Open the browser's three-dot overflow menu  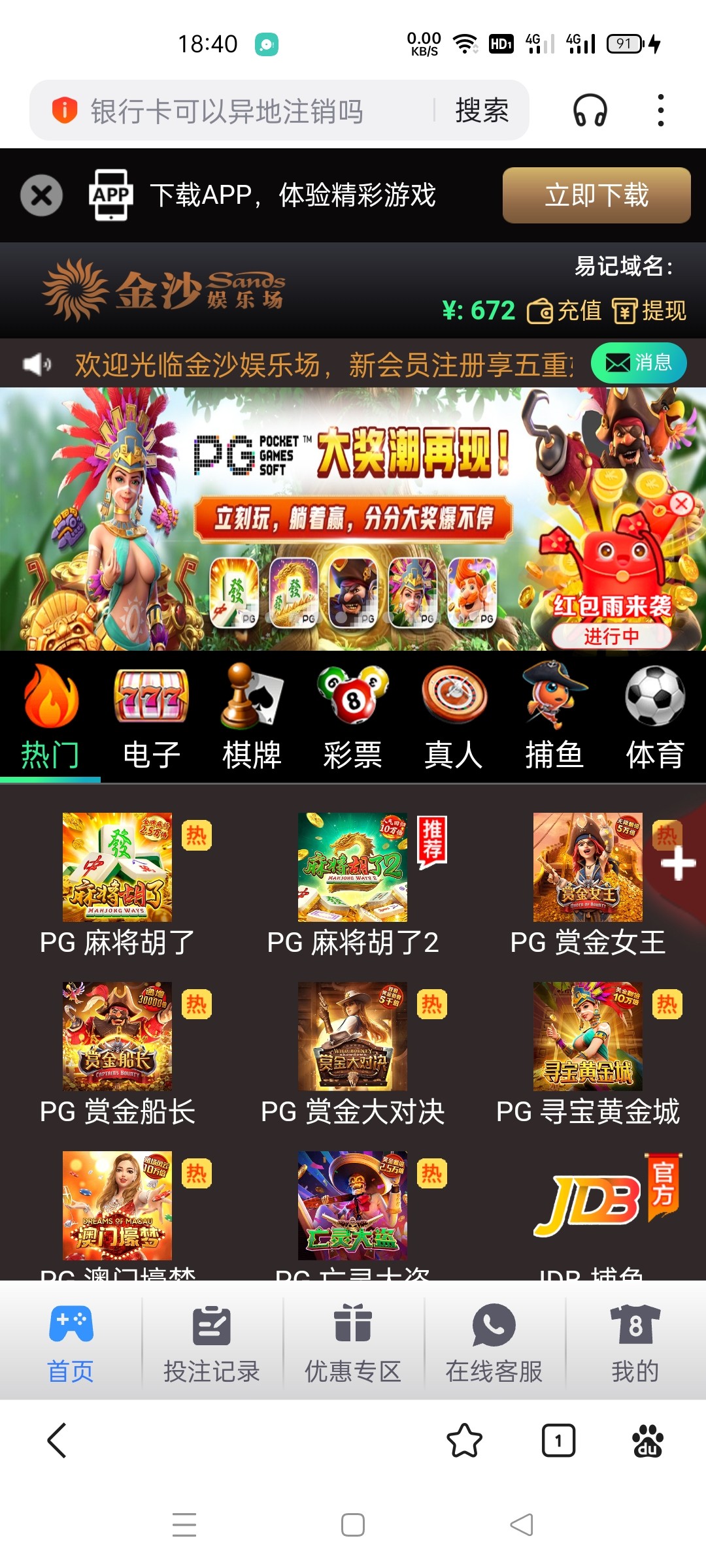pyautogui.click(x=661, y=110)
